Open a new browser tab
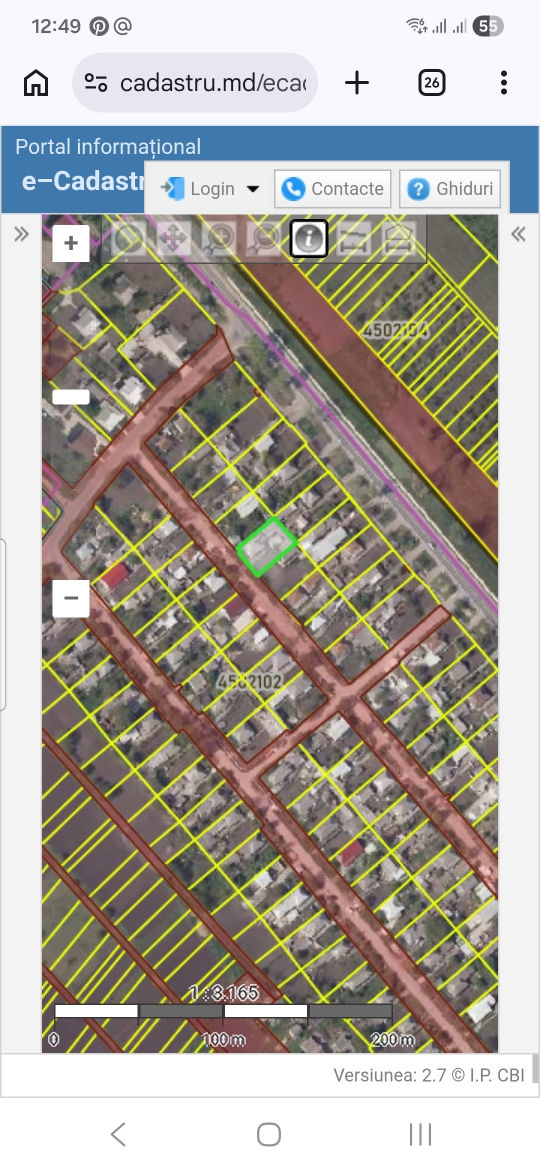 coord(357,83)
